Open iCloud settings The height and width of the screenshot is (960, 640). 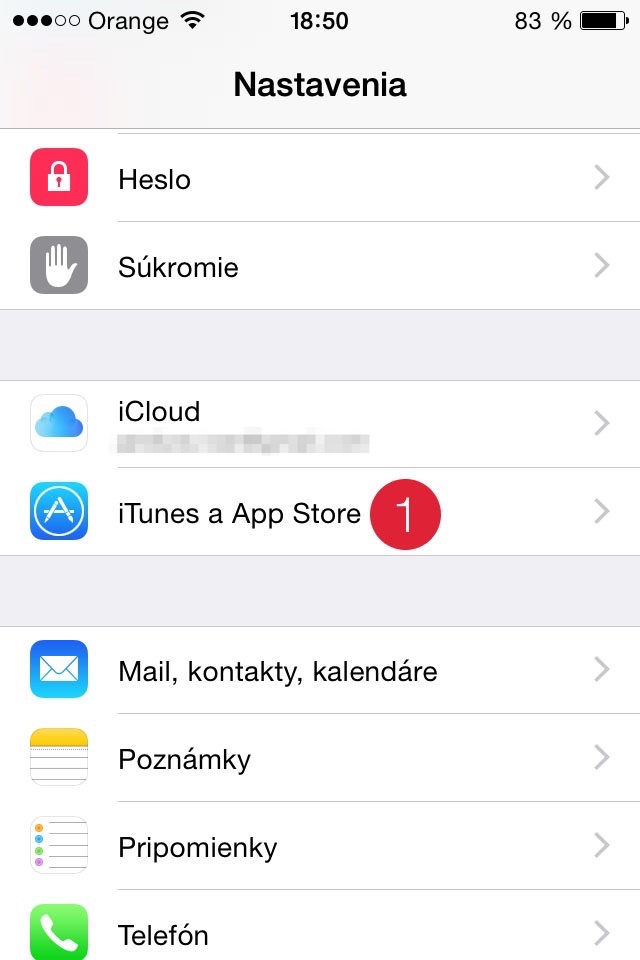(320, 423)
